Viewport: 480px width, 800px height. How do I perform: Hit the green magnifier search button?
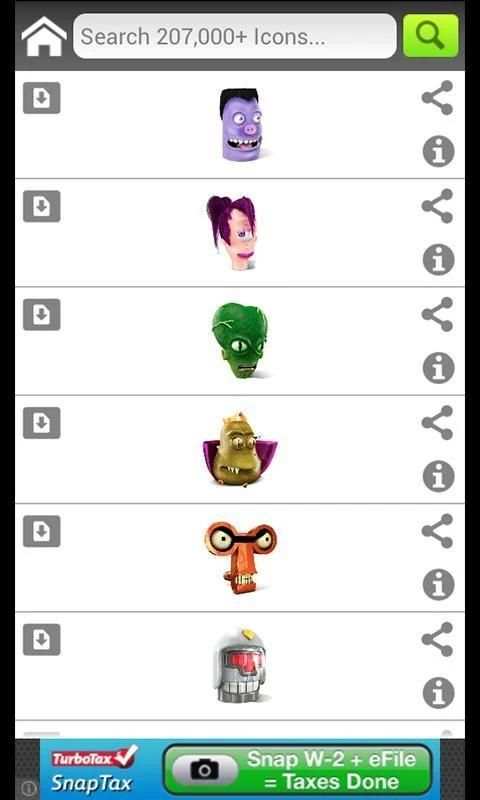click(x=431, y=36)
